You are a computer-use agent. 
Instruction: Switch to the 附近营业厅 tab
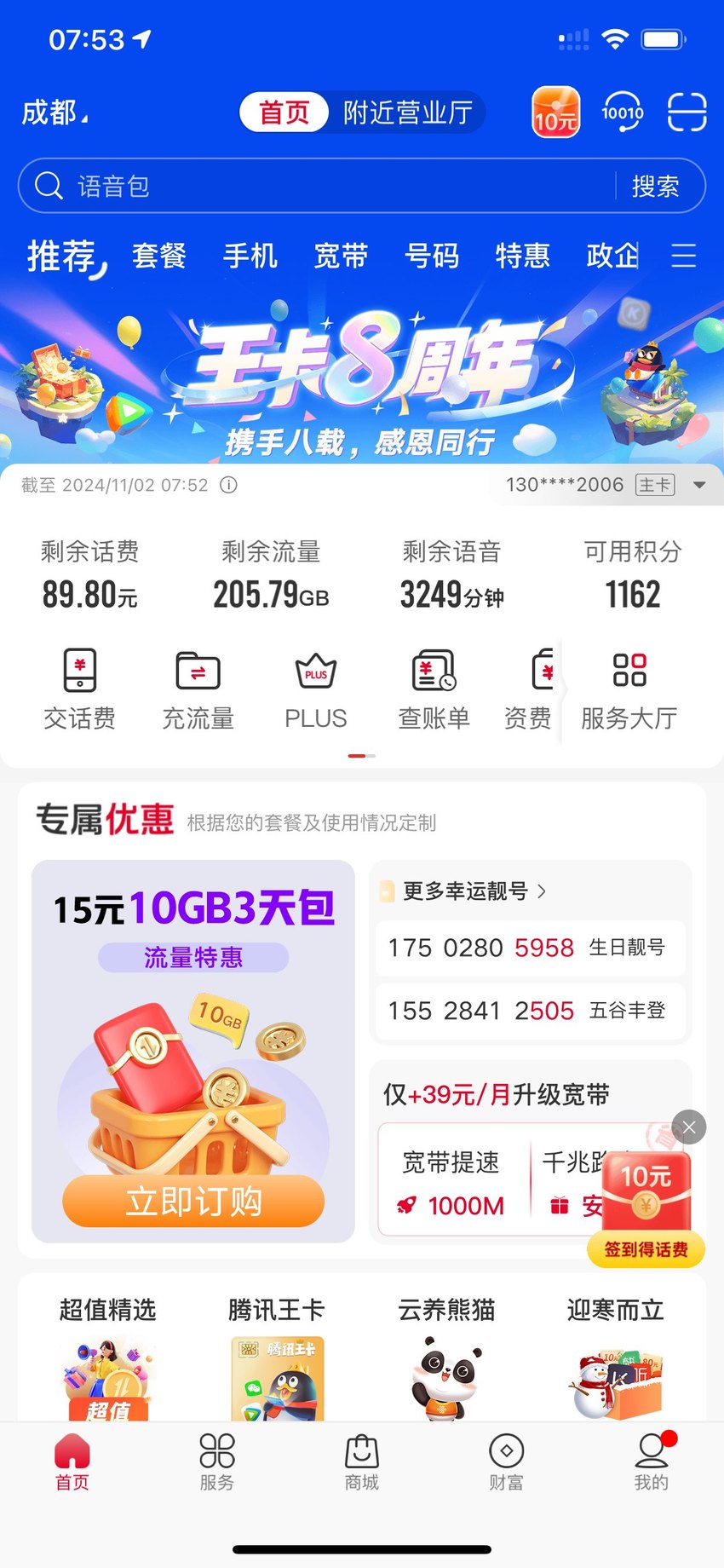tap(408, 112)
